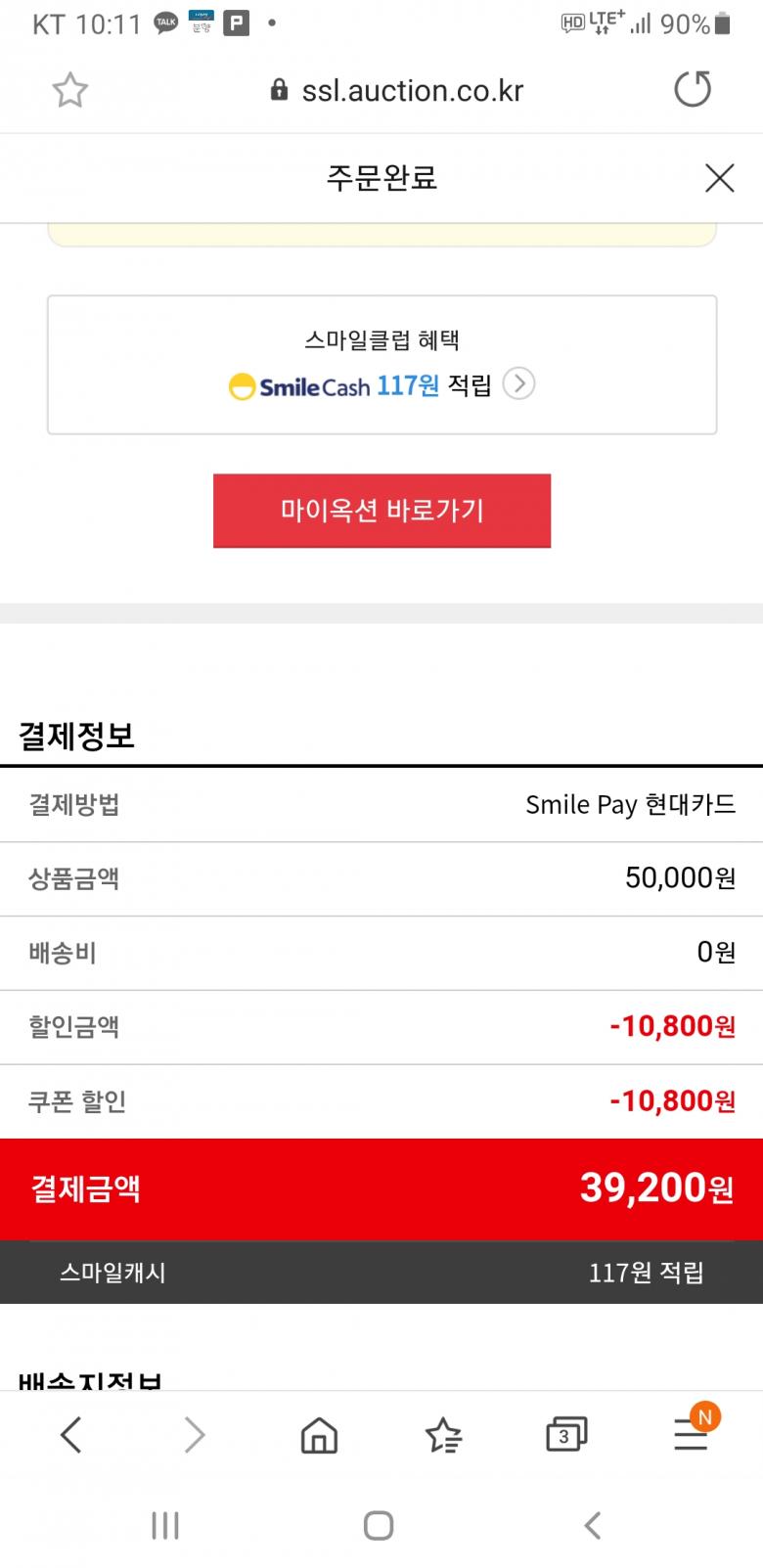Show recent apps
This screenshot has height=1568, width=763.
click(x=165, y=1525)
